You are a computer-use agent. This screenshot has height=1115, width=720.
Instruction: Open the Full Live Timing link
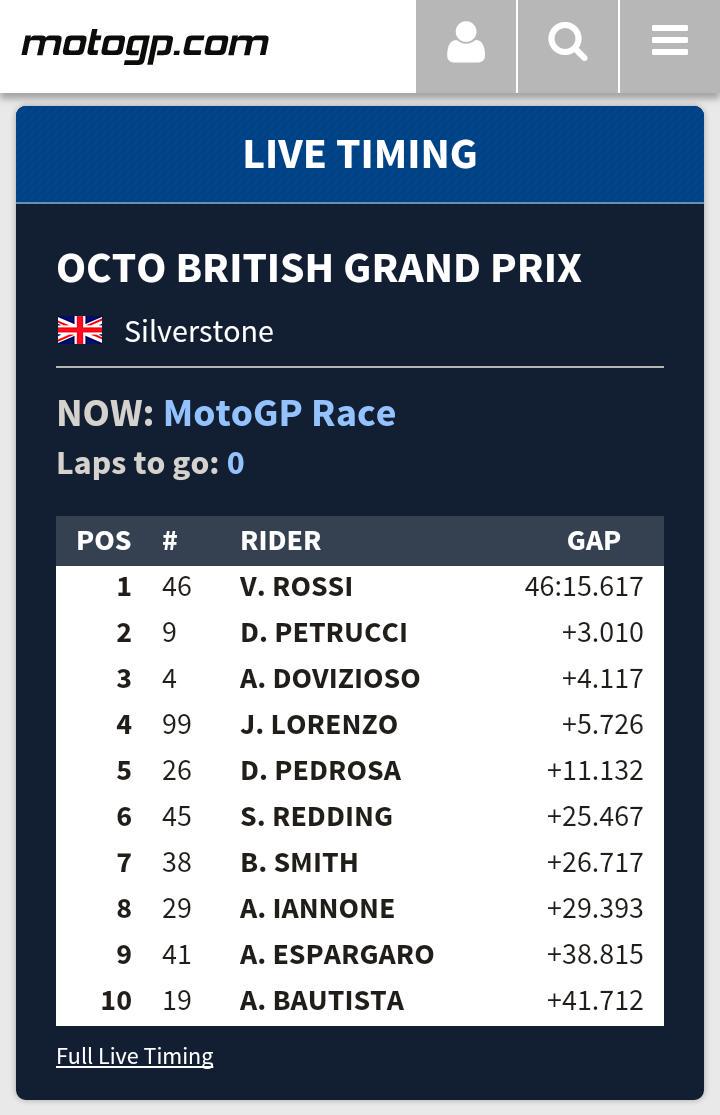pyautogui.click(x=135, y=1056)
